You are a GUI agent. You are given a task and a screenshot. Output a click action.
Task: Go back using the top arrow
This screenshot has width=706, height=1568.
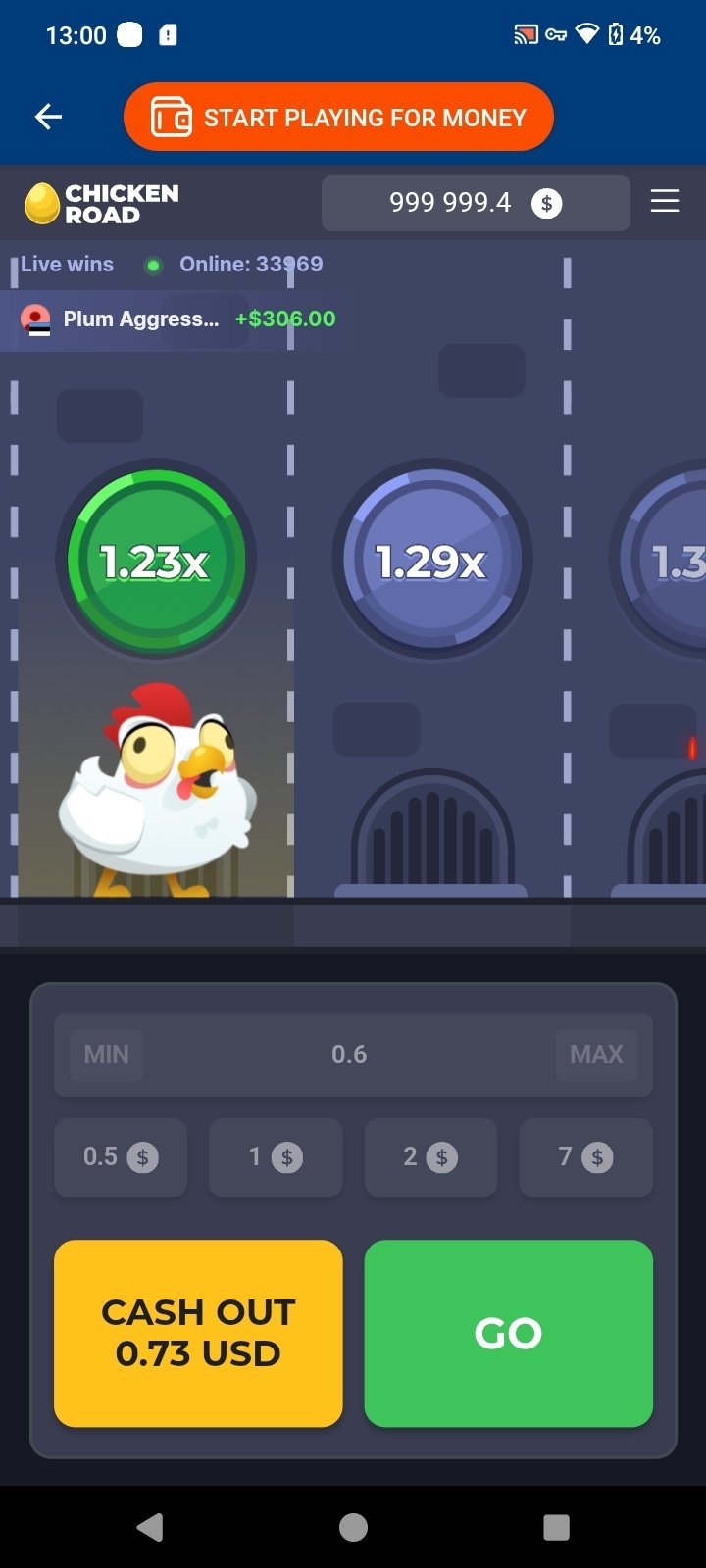pyautogui.click(x=48, y=118)
